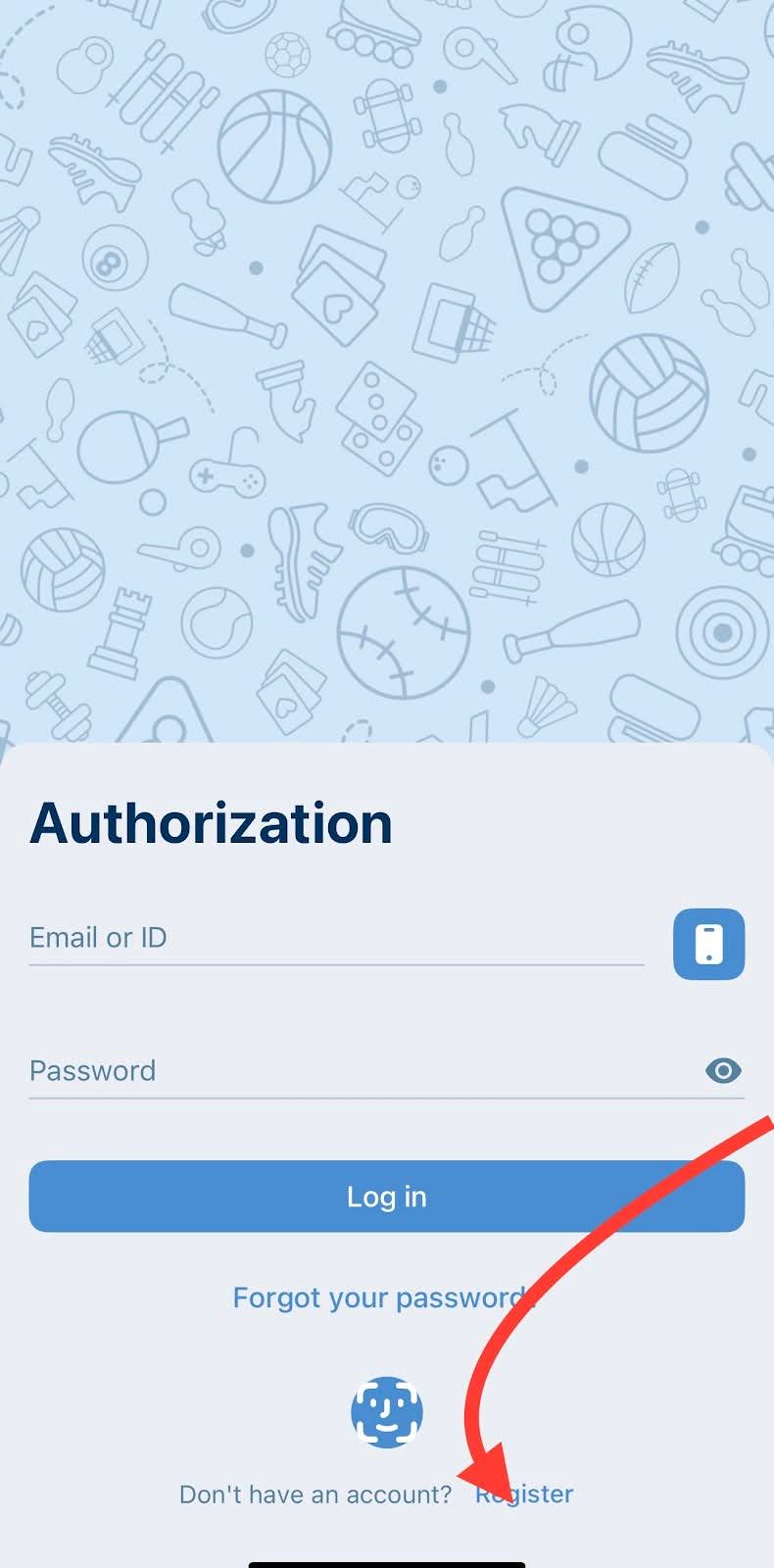The width and height of the screenshot is (774, 1568).
Task: Switch to phone number login
Action: (708, 944)
